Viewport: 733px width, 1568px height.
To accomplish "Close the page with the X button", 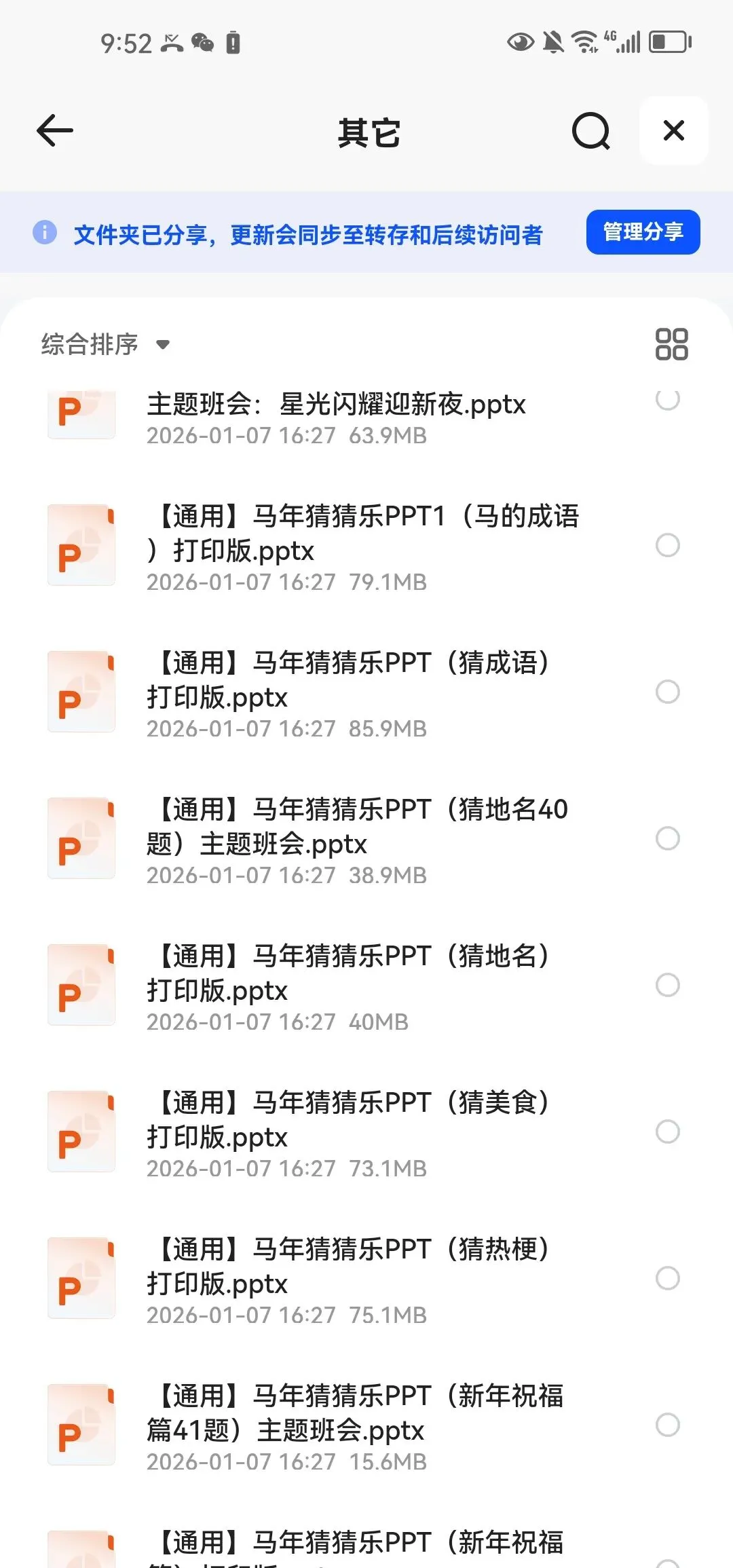I will [x=673, y=130].
